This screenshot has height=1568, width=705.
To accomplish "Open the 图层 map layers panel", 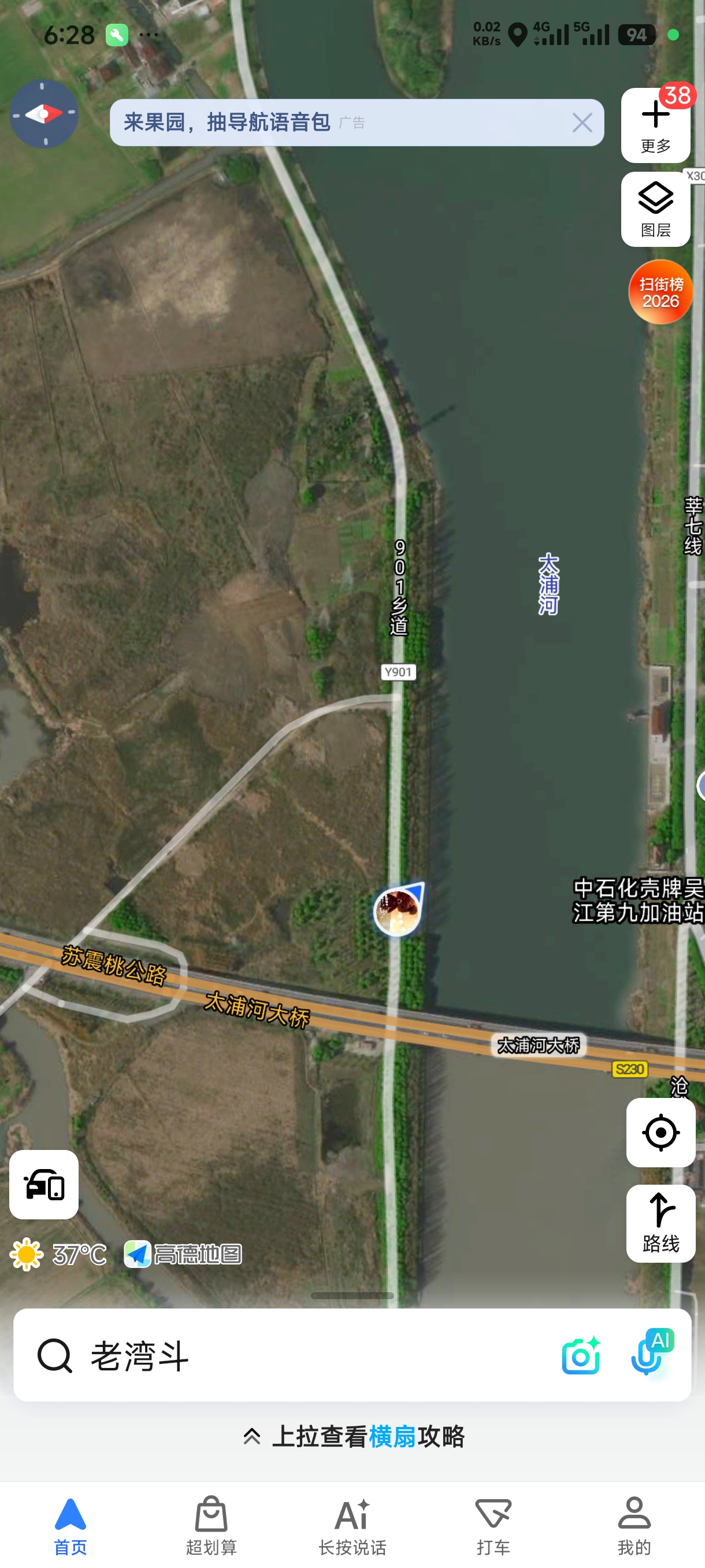I will coord(655,209).
